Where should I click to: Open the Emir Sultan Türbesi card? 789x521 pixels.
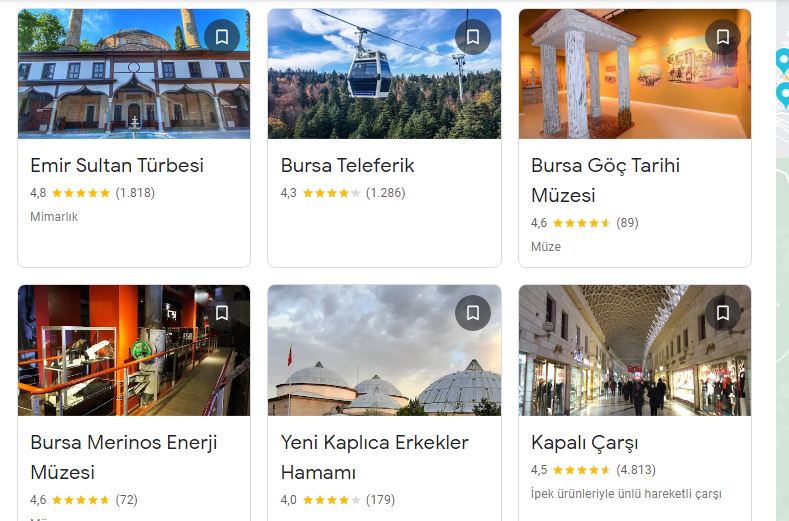(117, 166)
